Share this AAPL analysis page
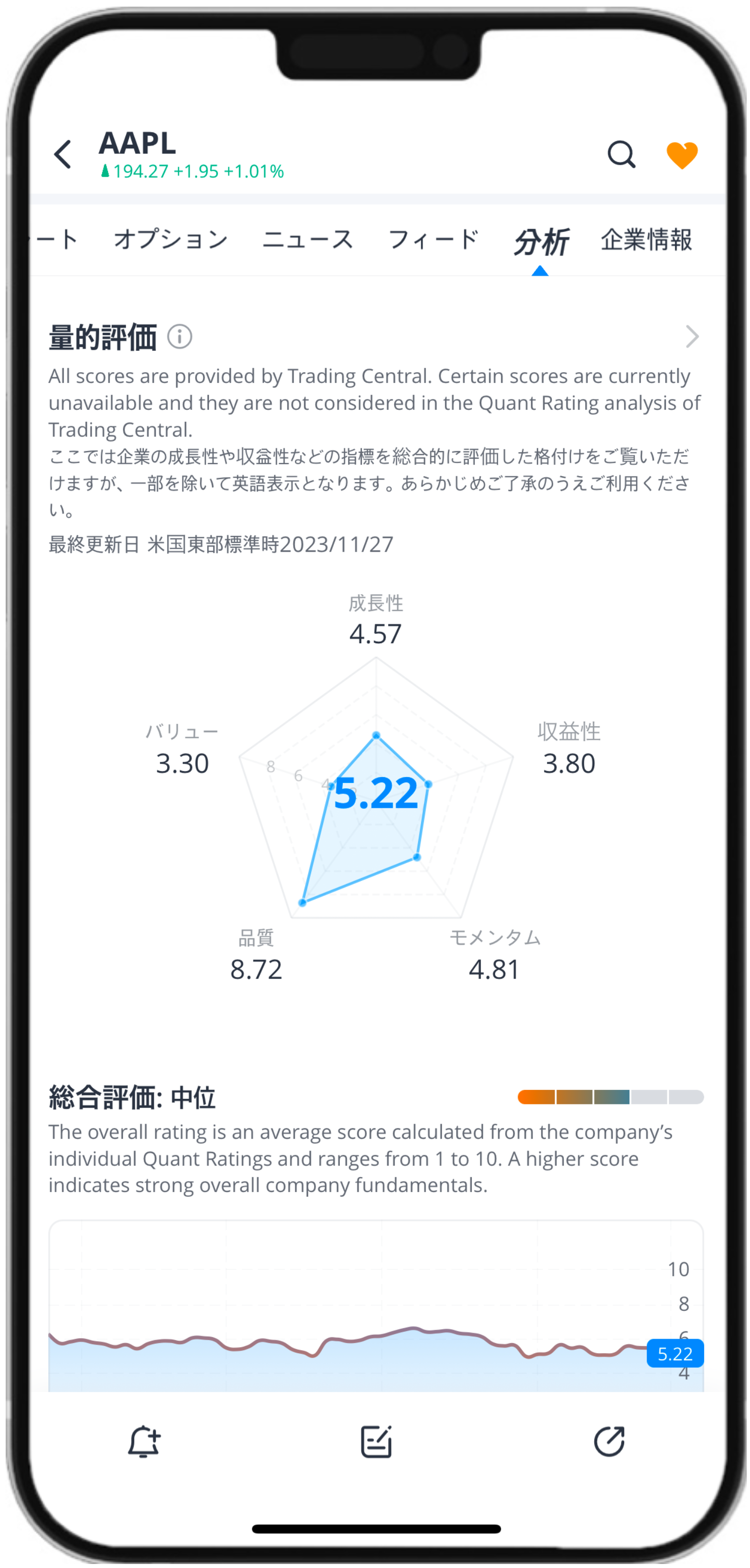Screen dimensions: 750x1568 coord(609,1442)
